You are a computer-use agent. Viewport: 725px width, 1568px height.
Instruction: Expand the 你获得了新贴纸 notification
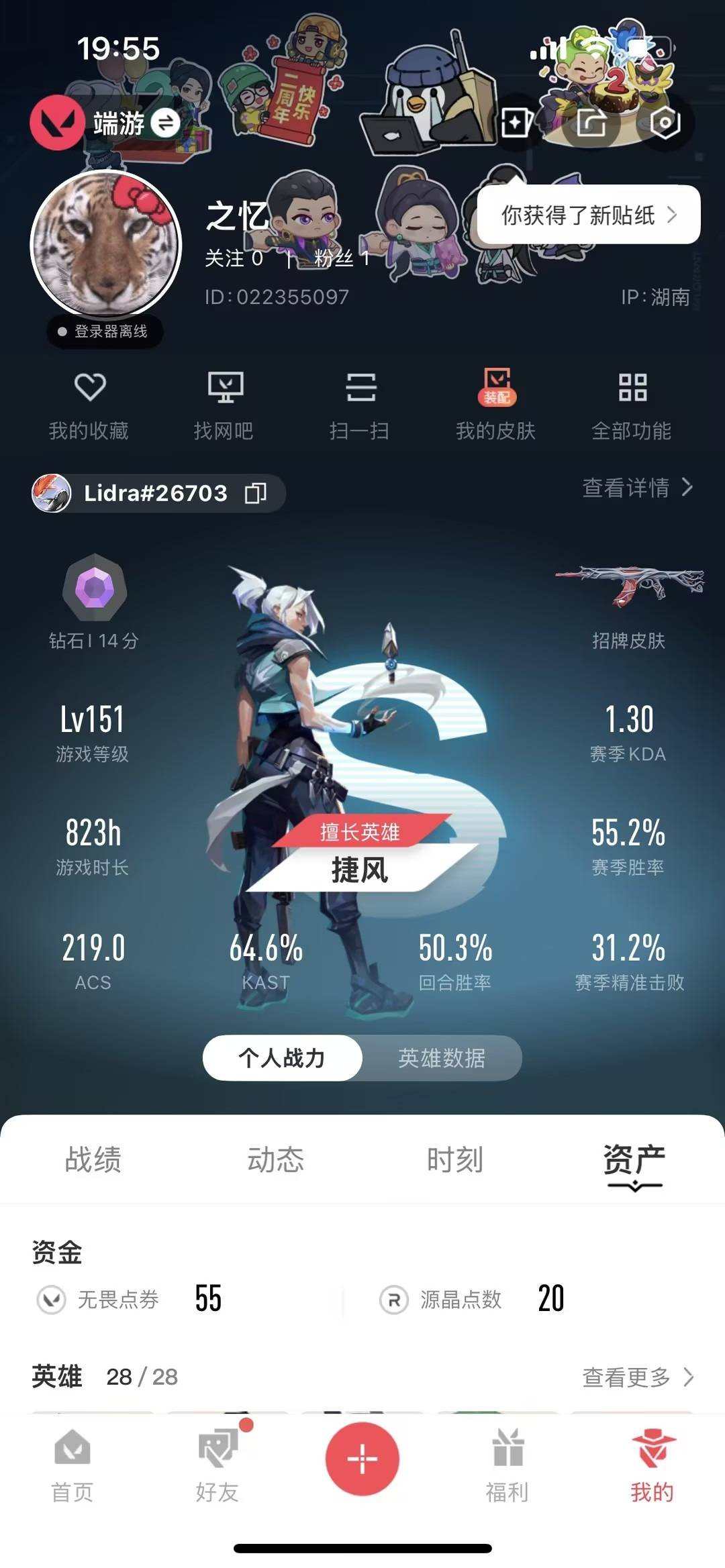587,216
